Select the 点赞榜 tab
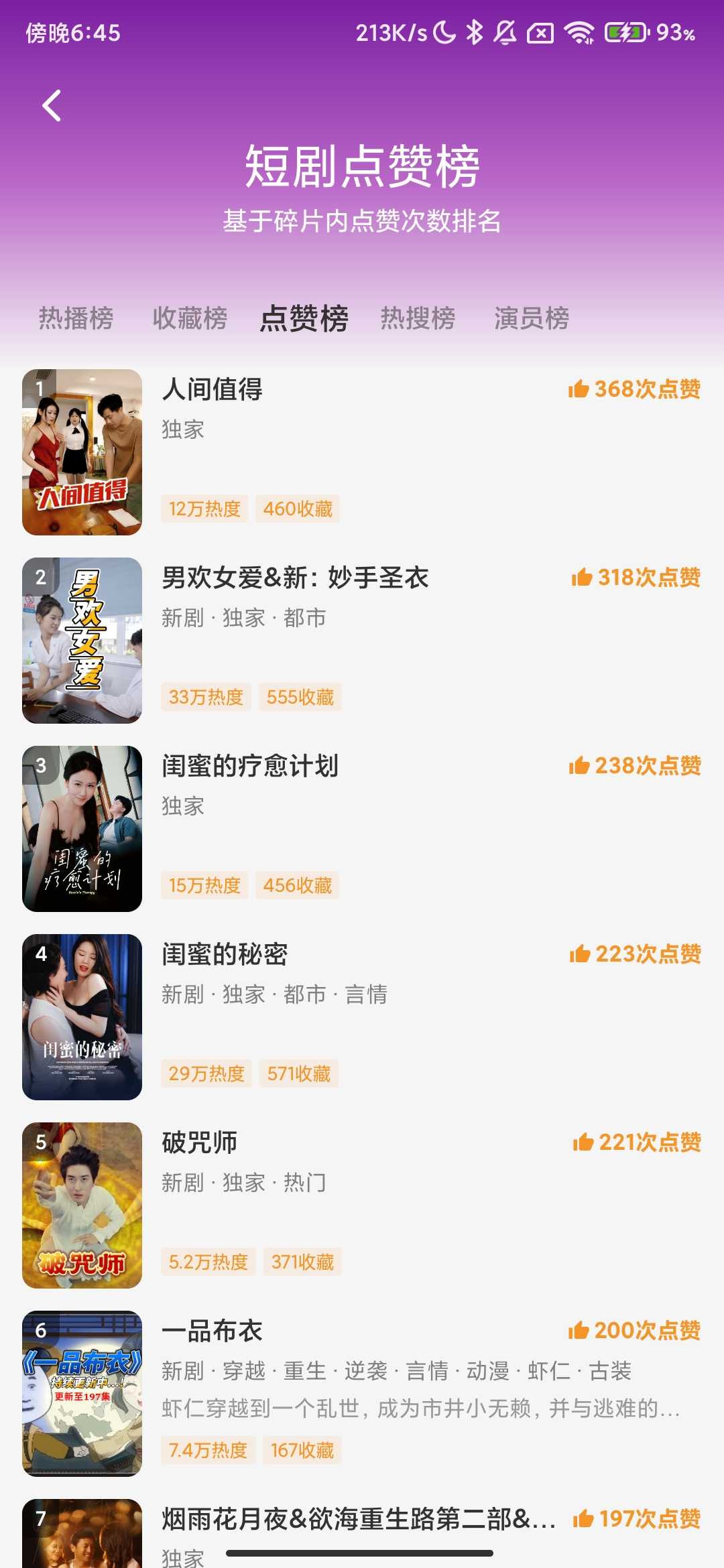The image size is (724, 1568). pyautogui.click(x=304, y=318)
